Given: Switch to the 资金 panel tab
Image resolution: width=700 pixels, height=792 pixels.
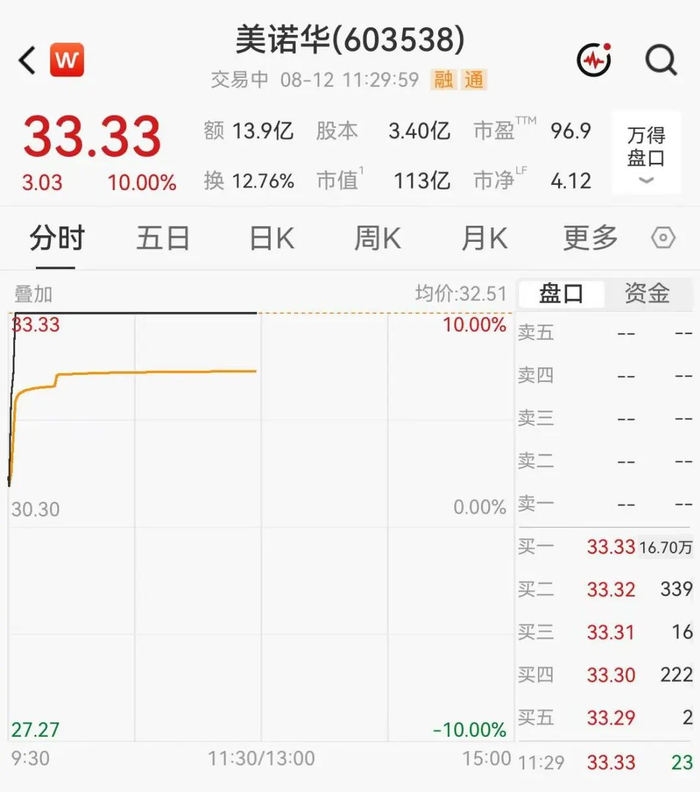Looking at the screenshot, I should click(x=647, y=294).
